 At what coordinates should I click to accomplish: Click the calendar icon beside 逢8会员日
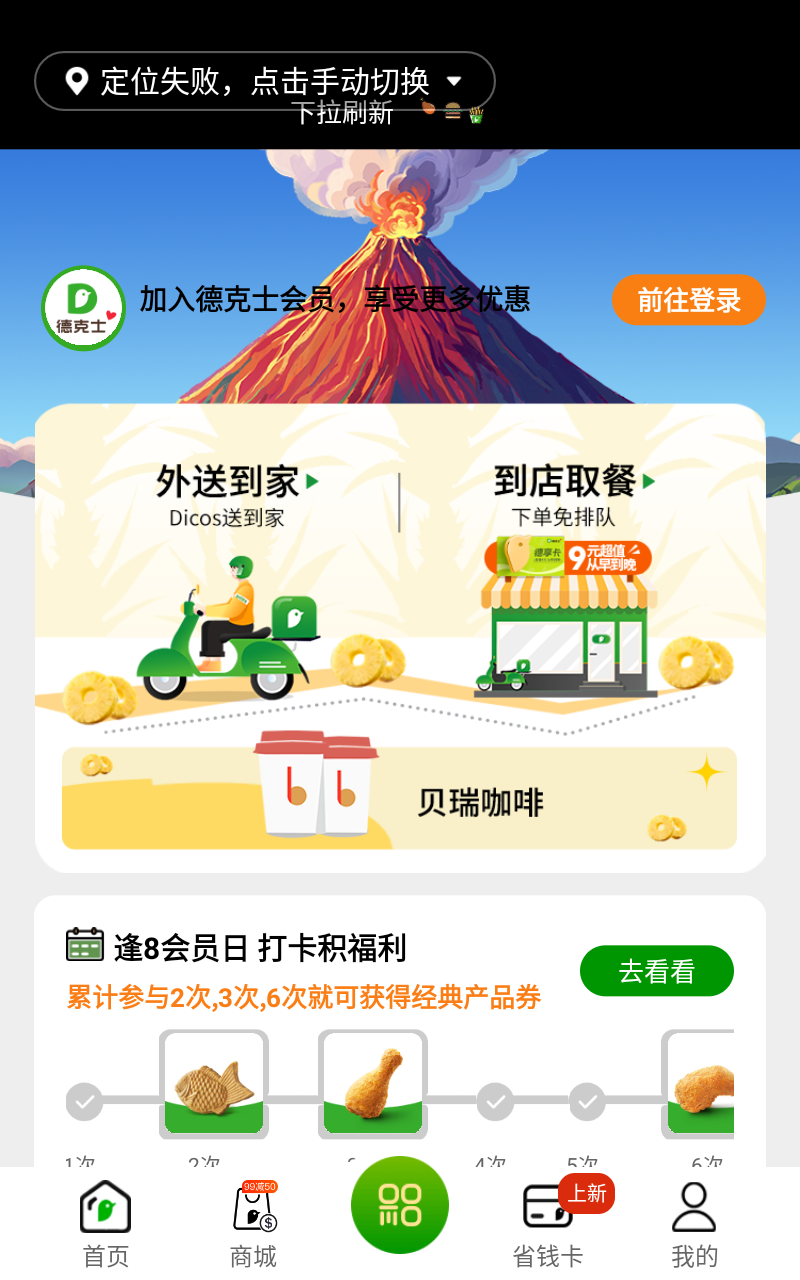click(85, 942)
